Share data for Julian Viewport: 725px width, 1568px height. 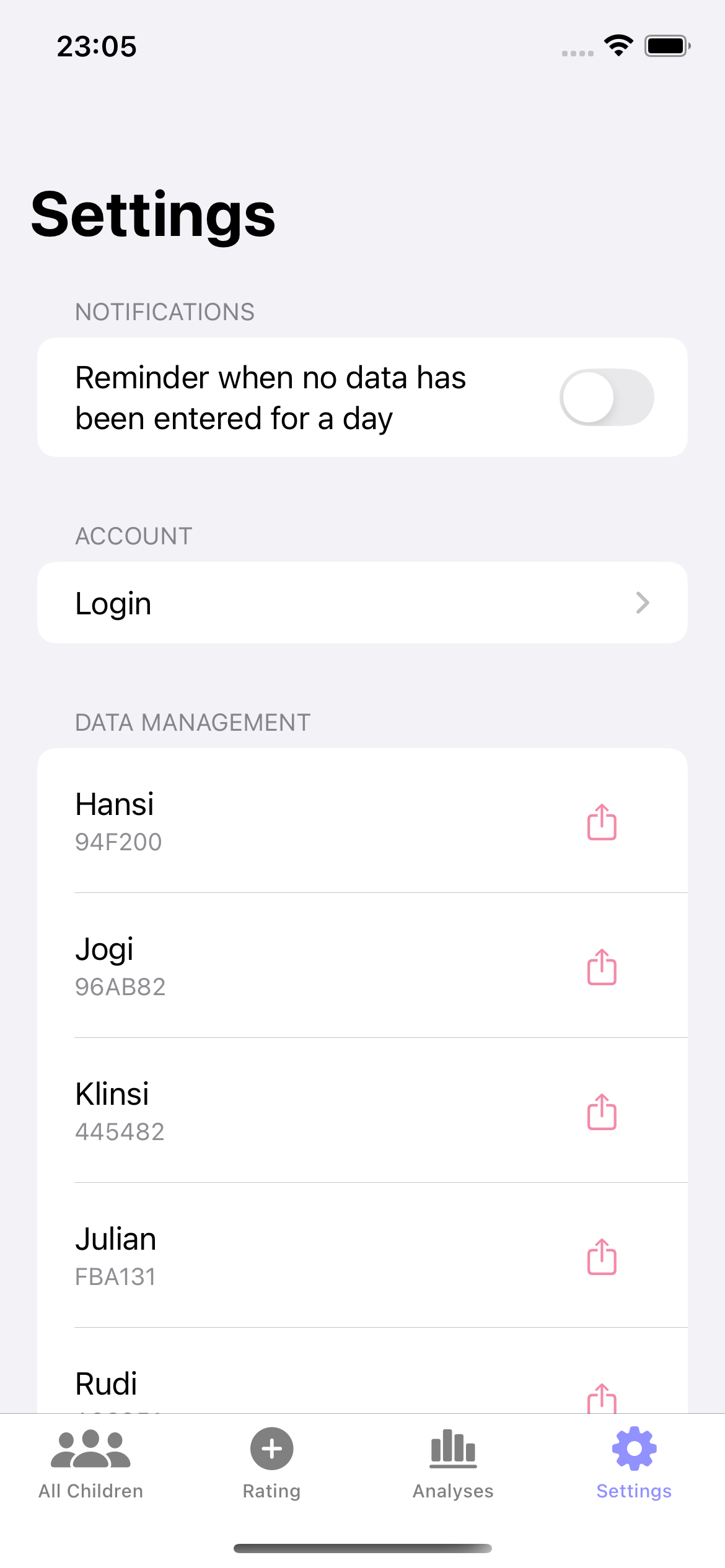click(602, 1257)
